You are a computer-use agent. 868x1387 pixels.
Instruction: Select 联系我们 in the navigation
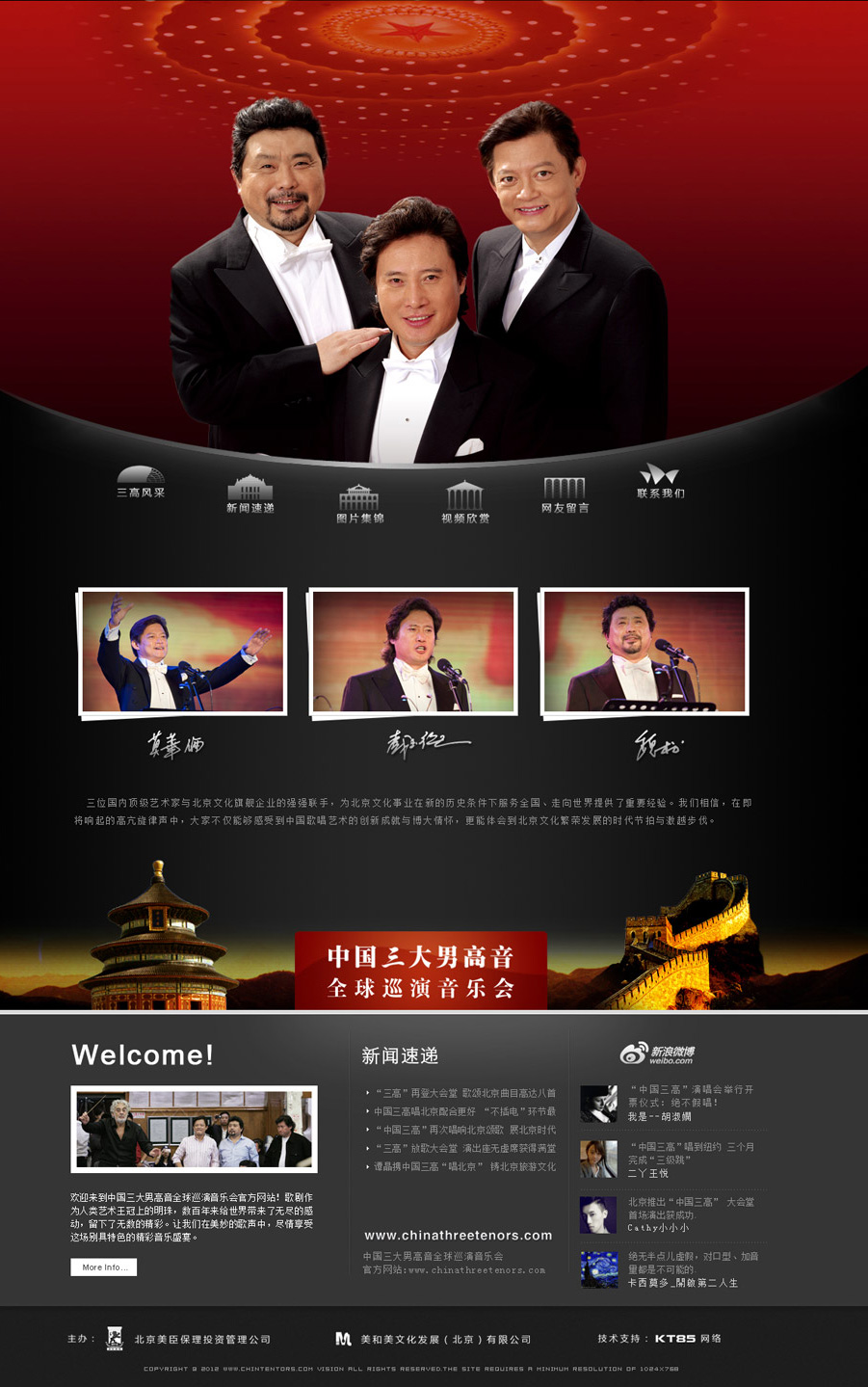(660, 482)
